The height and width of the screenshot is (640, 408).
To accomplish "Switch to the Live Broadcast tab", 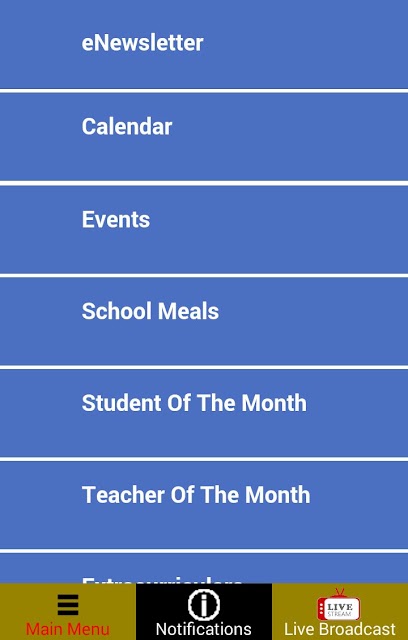I will point(340,612).
